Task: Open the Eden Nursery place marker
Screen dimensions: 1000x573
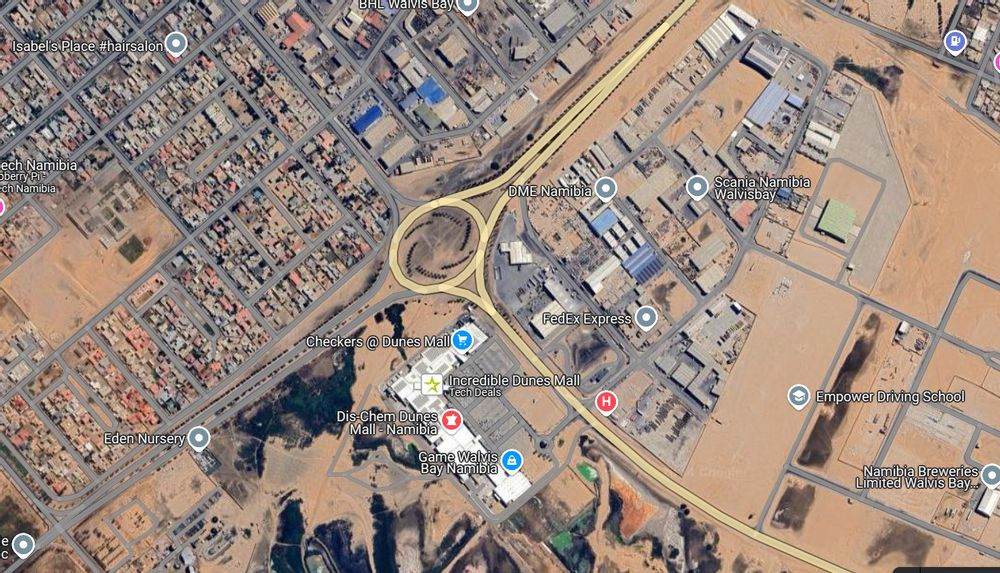Action: coord(199,438)
